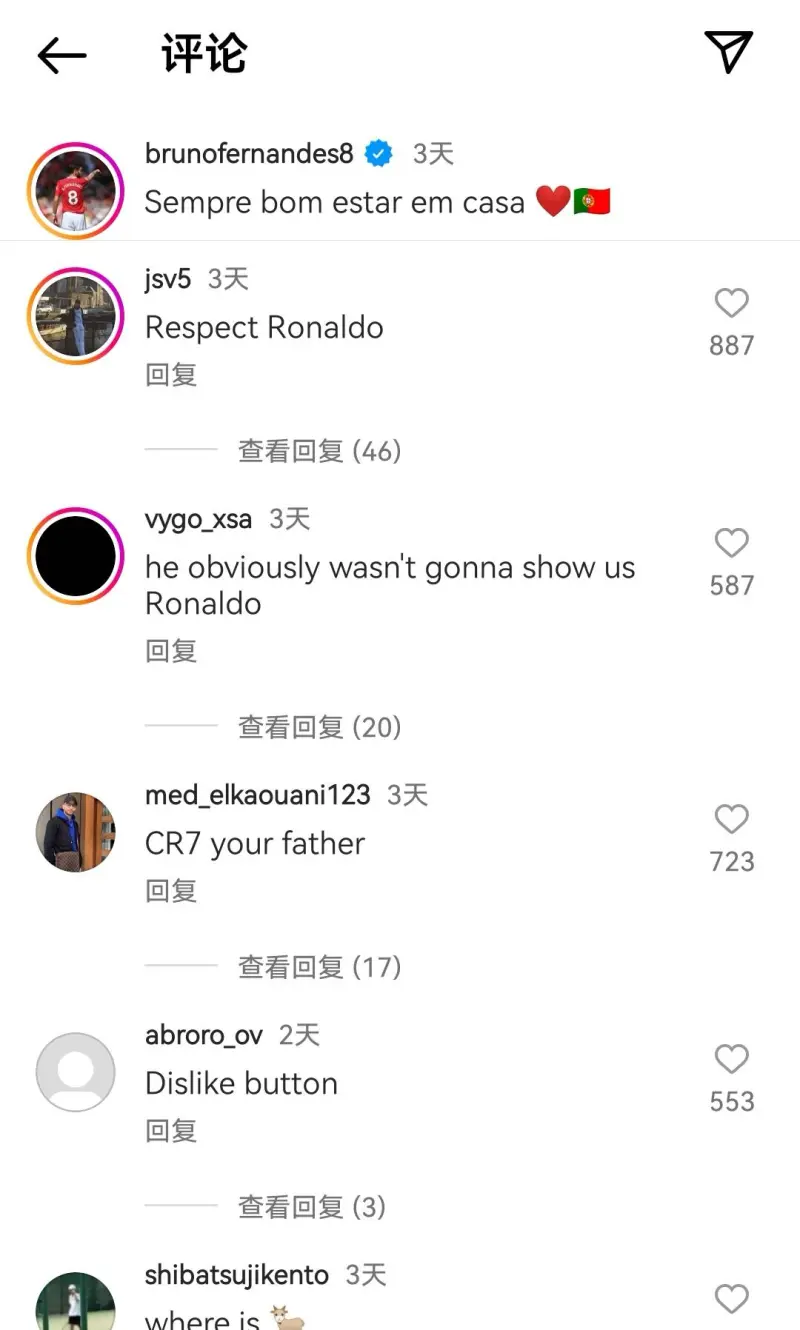Open vygo_xsa's profile avatar
Image resolution: width=800 pixels, height=1330 pixels.
click(x=76, y=555)
